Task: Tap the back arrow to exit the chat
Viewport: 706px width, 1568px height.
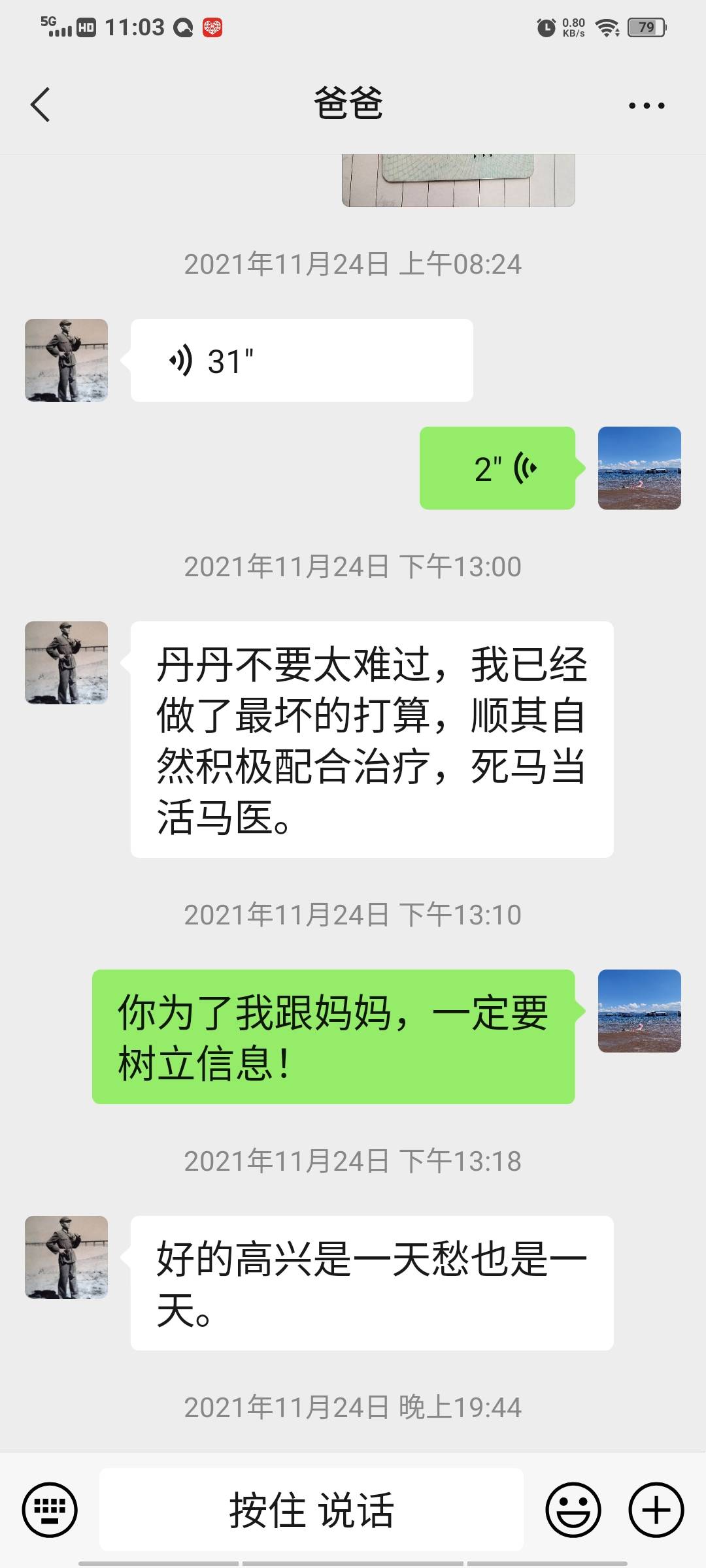Action: click(x=41, y=105)
